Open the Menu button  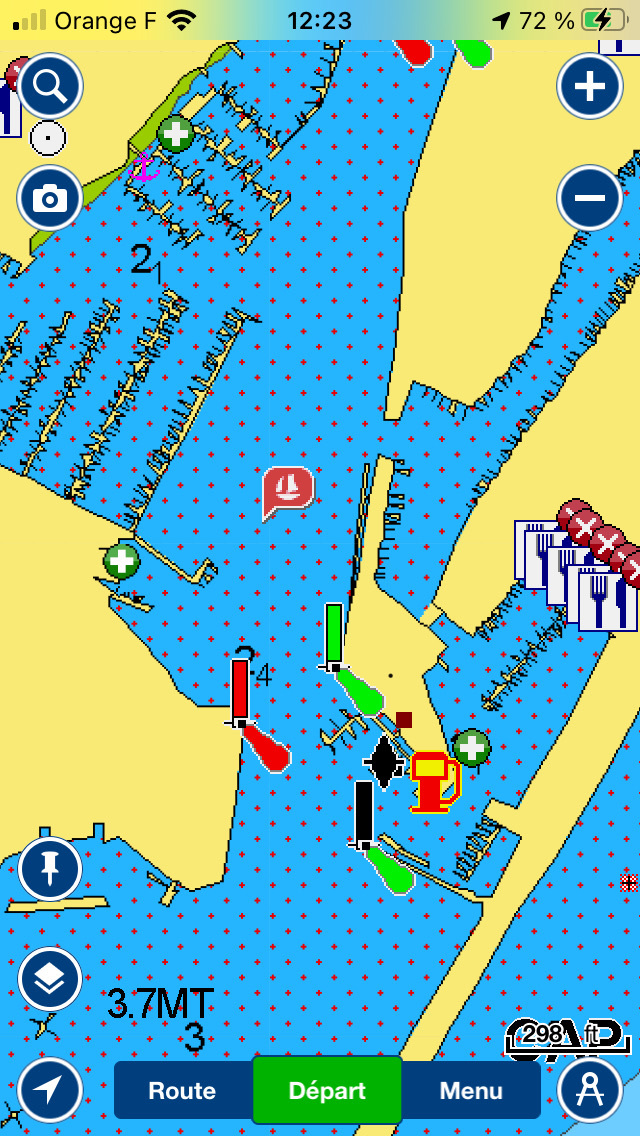pyautogui.click(x=471, y=1091)
